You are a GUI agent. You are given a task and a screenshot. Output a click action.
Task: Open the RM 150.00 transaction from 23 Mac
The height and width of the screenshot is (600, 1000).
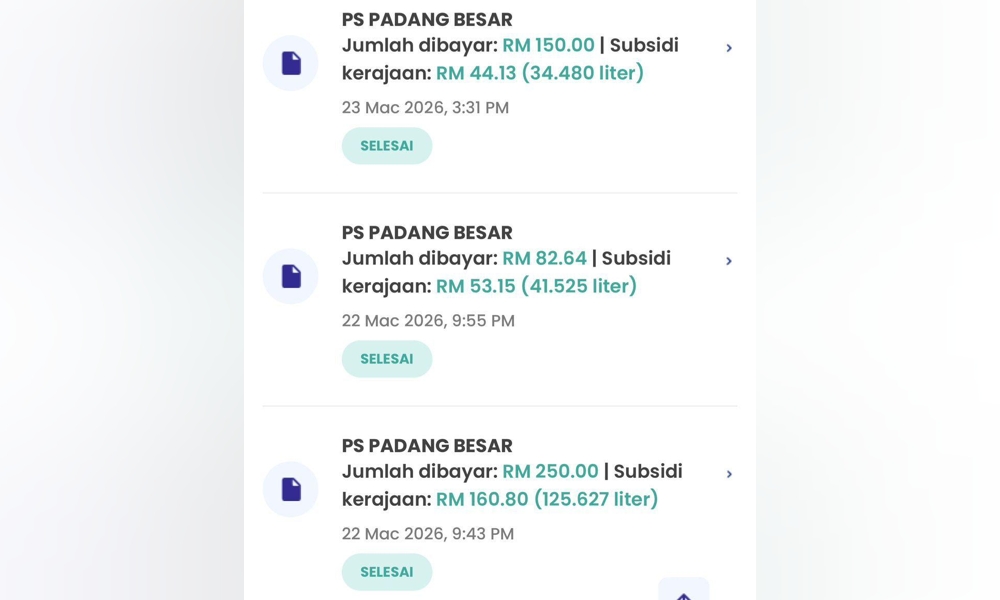(x=728, y=48)
